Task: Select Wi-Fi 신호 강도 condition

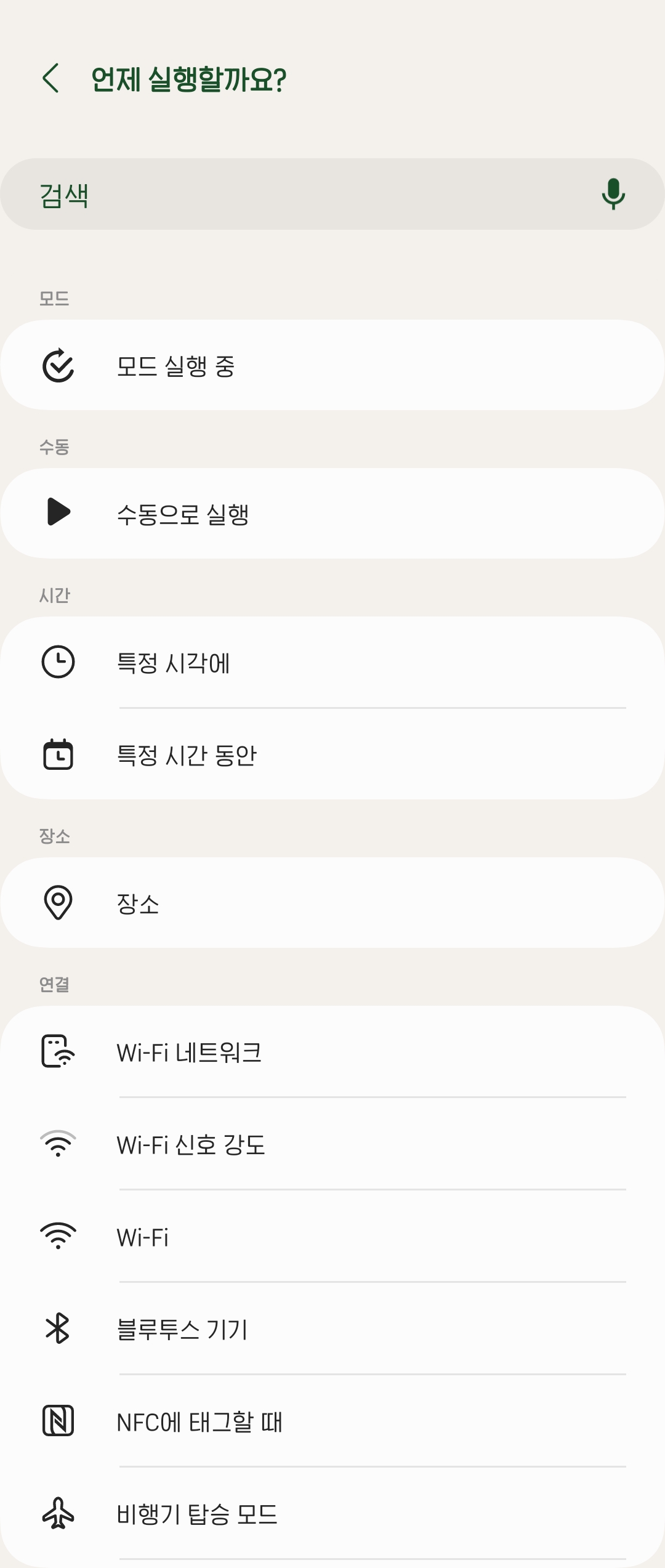Action: click(332, 1144)
